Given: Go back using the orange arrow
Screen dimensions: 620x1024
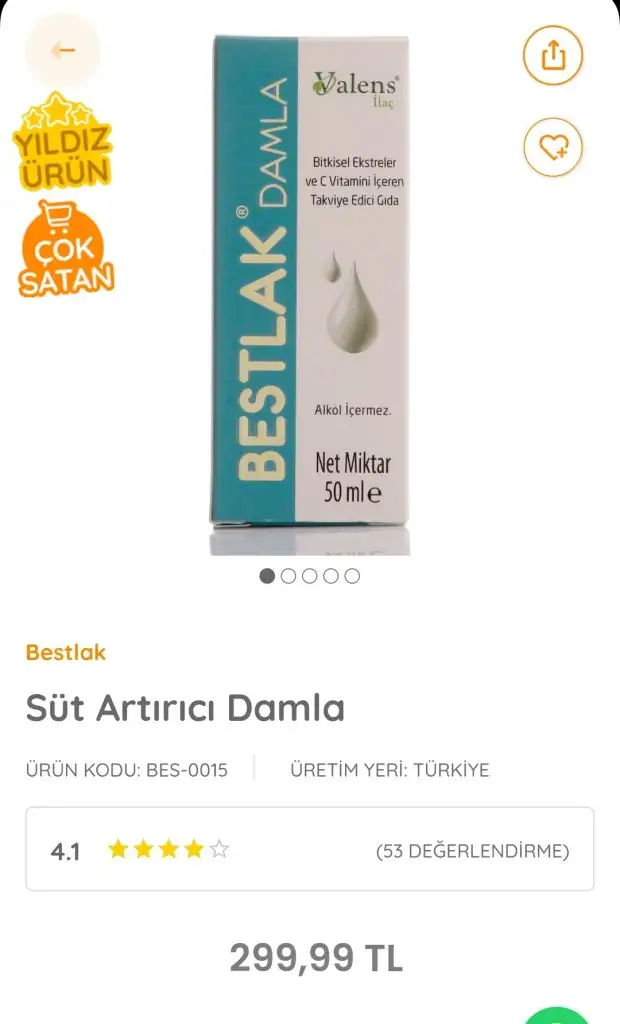Looking at the screenshot, I should pyautogui.click(x=62, y=50).
